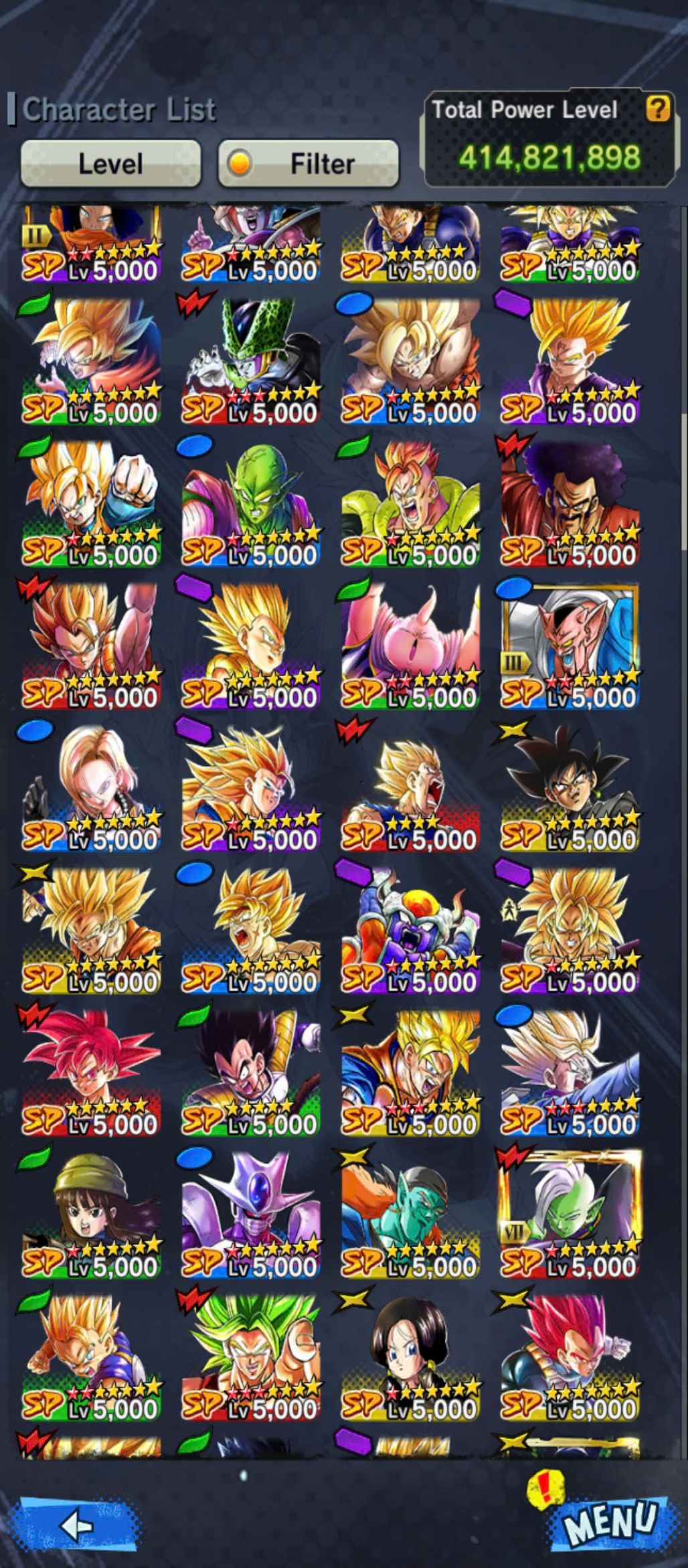Open the Level sort button
688x1568 pixels.
tap(110, 163)
